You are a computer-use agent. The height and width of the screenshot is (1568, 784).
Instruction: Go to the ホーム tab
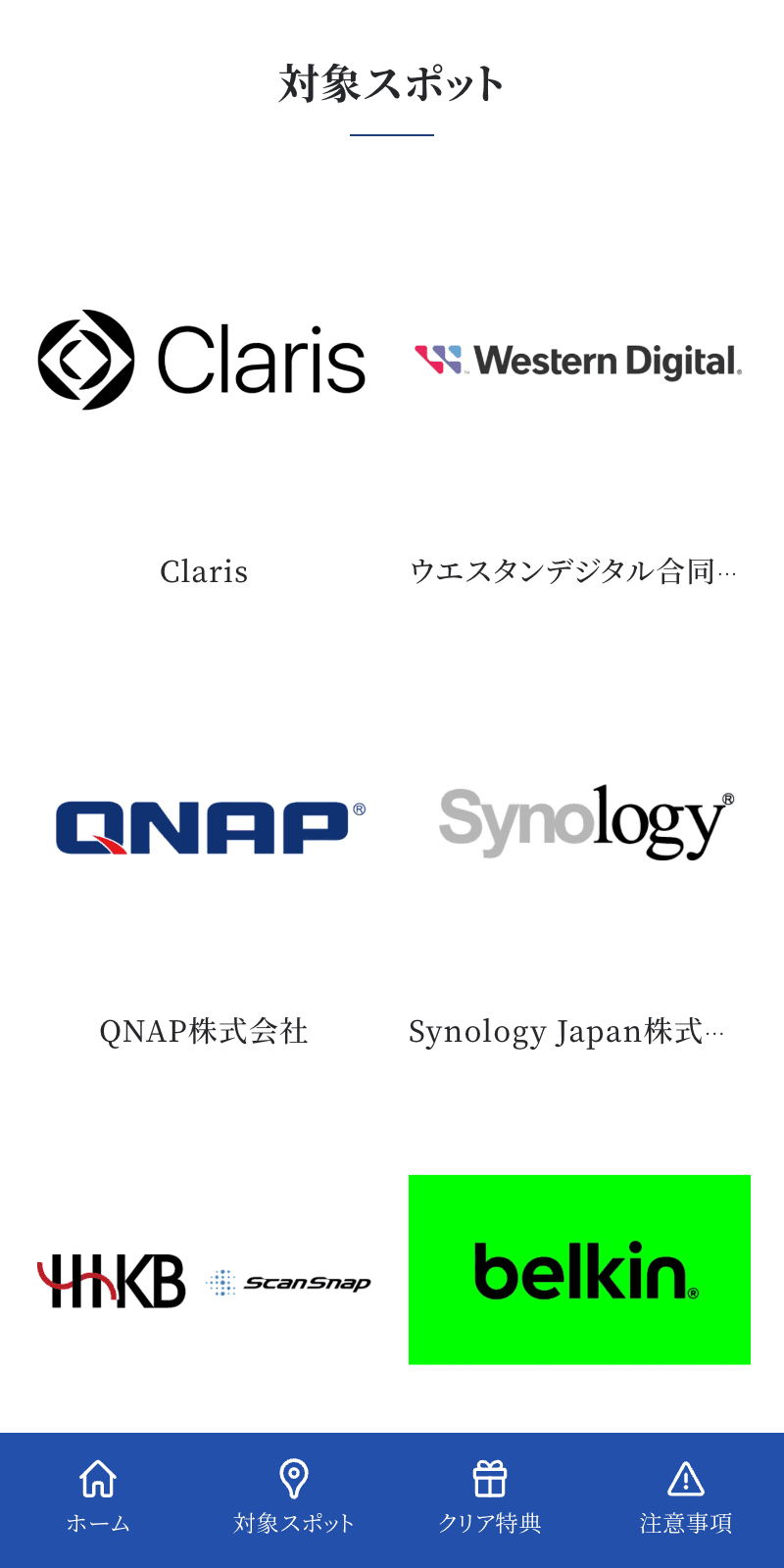coord(98,1497)
